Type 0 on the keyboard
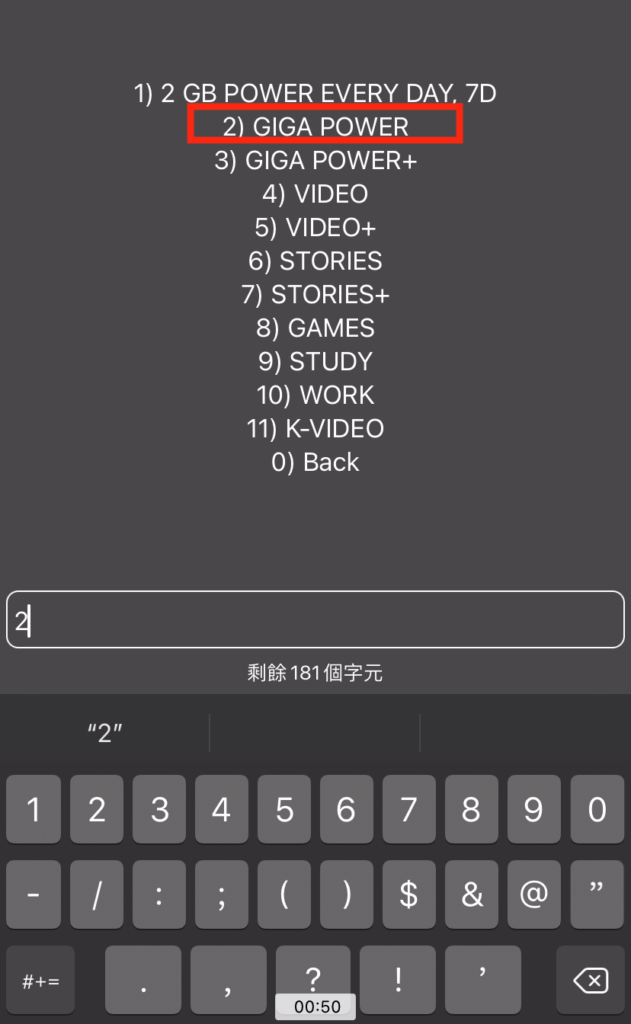The width and height of the screenshot is (631, 1024). coord(597,809)
